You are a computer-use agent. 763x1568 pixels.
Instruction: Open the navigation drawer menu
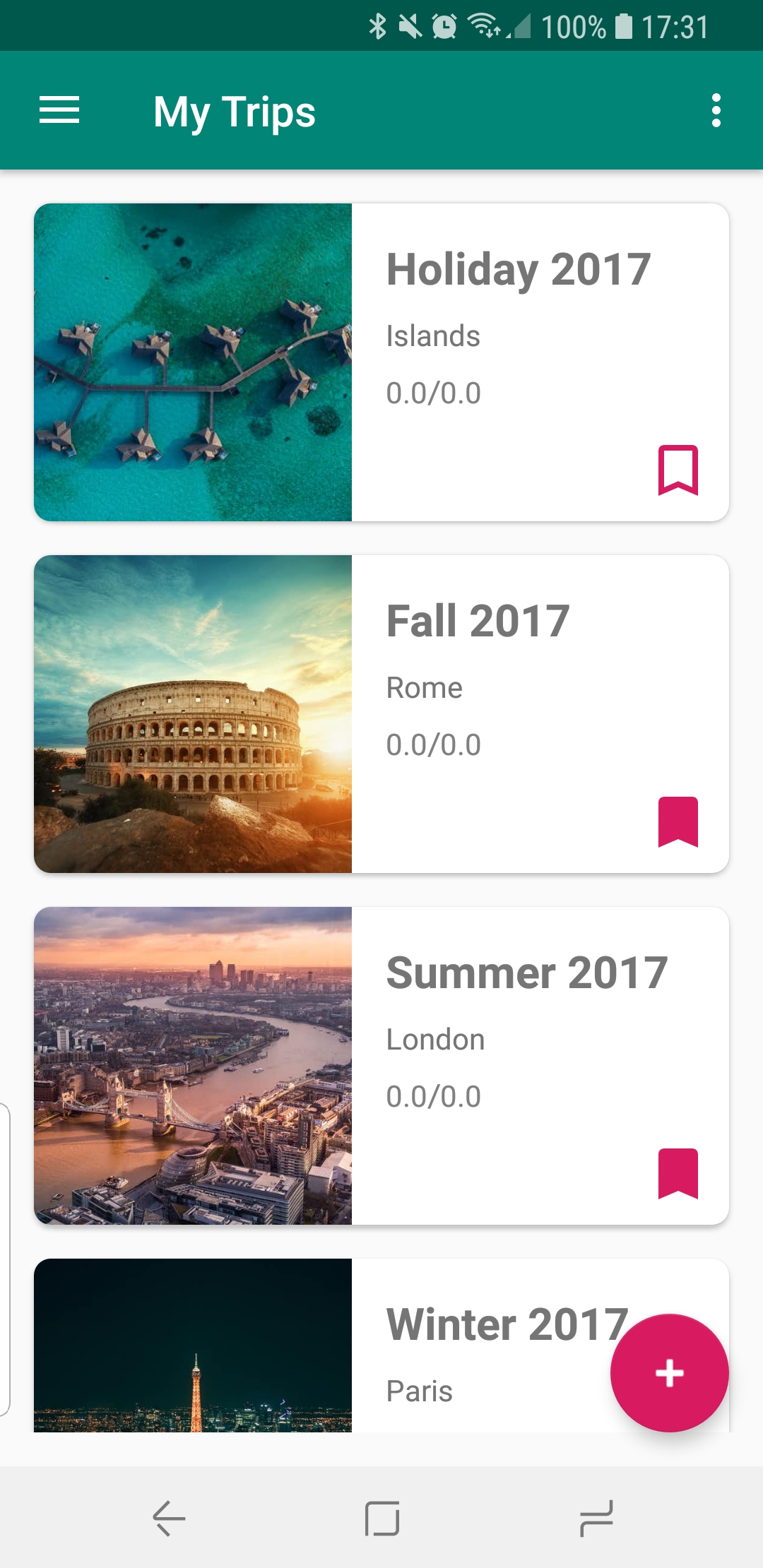(x=59, y=109)
